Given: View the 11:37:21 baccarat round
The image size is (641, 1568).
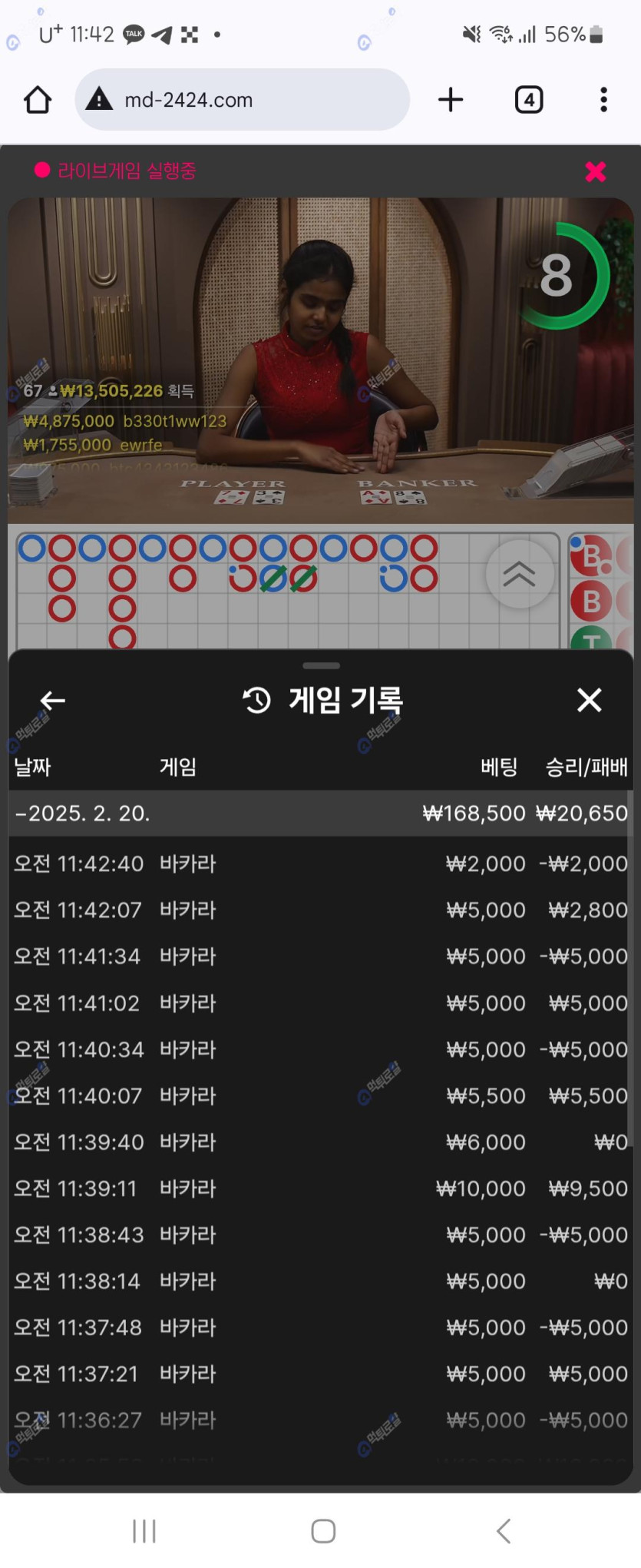Looking at the screenshot, I should point(320,1374).
